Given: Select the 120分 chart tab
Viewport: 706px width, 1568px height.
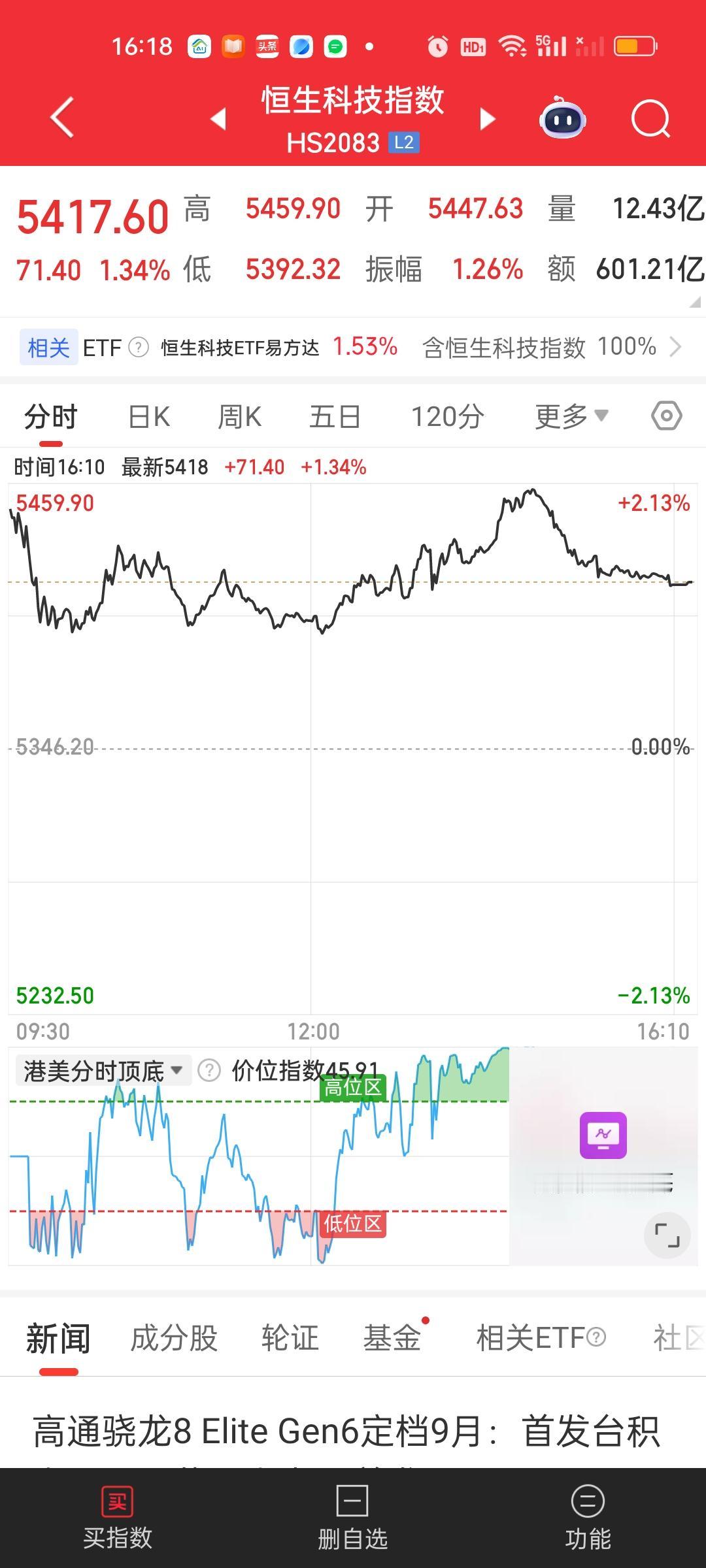Looking at the screenshot, I should [448, 417].
